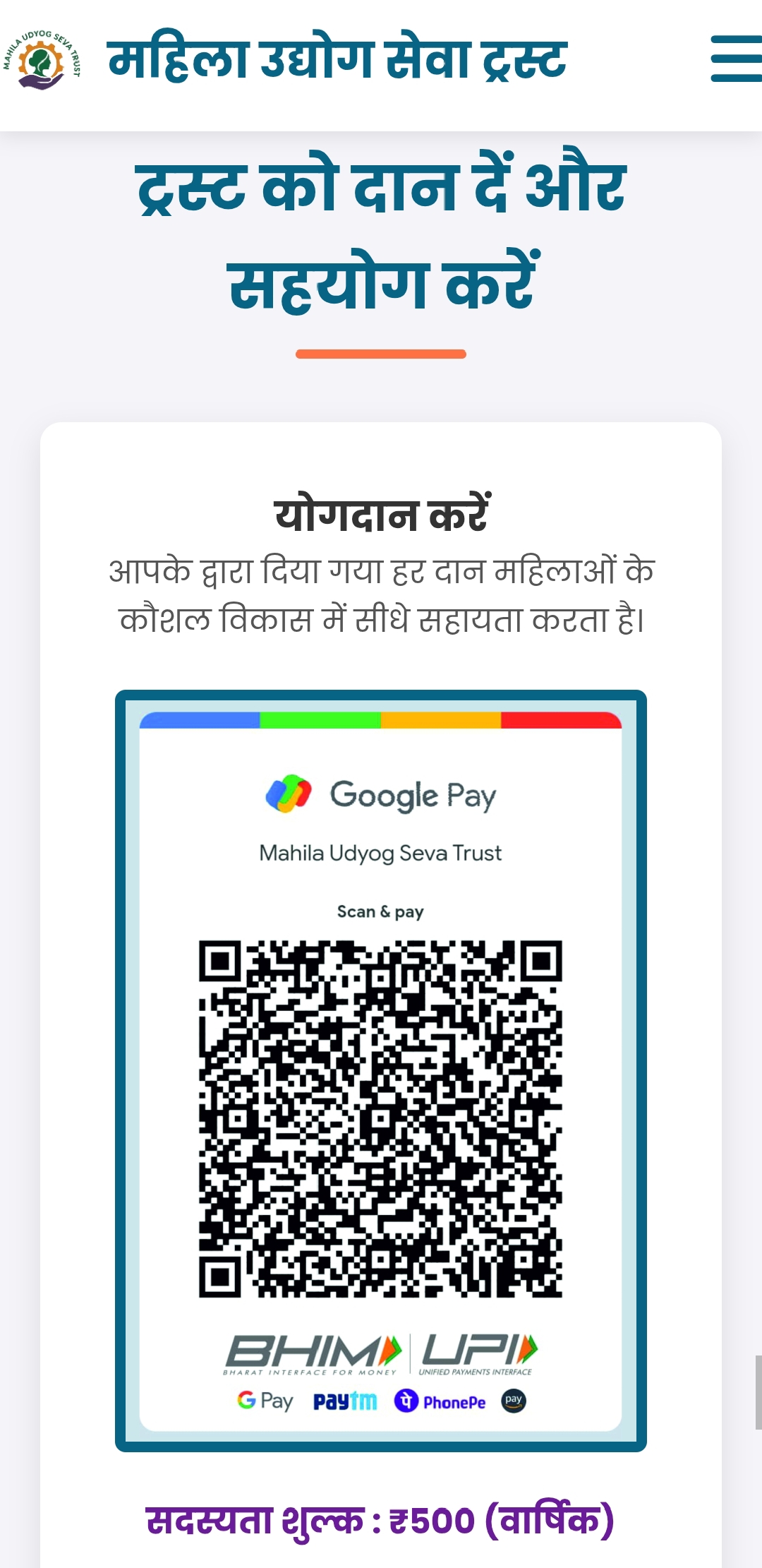Tap the Mahila Udyog Seva Trust logo

click(41, 59)
